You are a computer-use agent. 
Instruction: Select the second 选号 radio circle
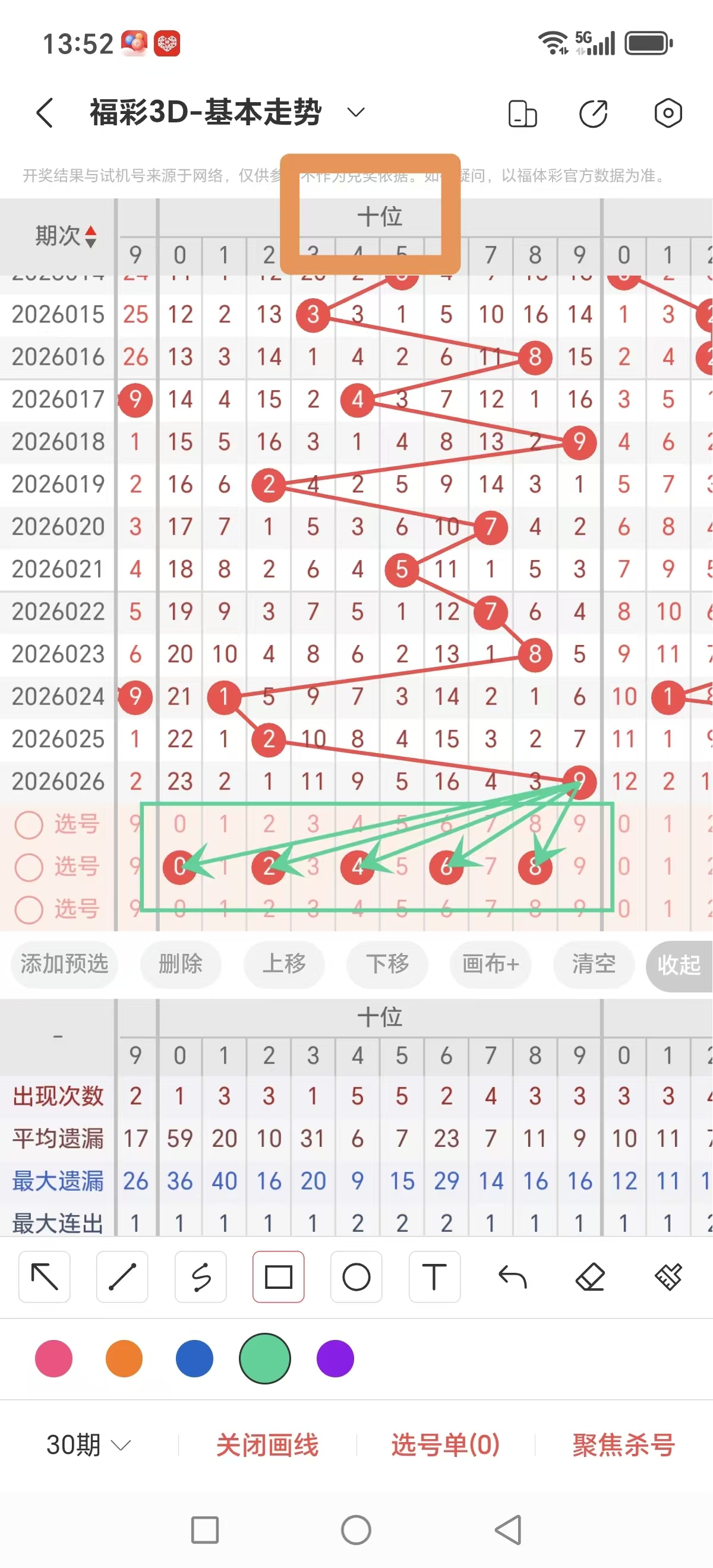pyautogui.click(x=29, y=867)
